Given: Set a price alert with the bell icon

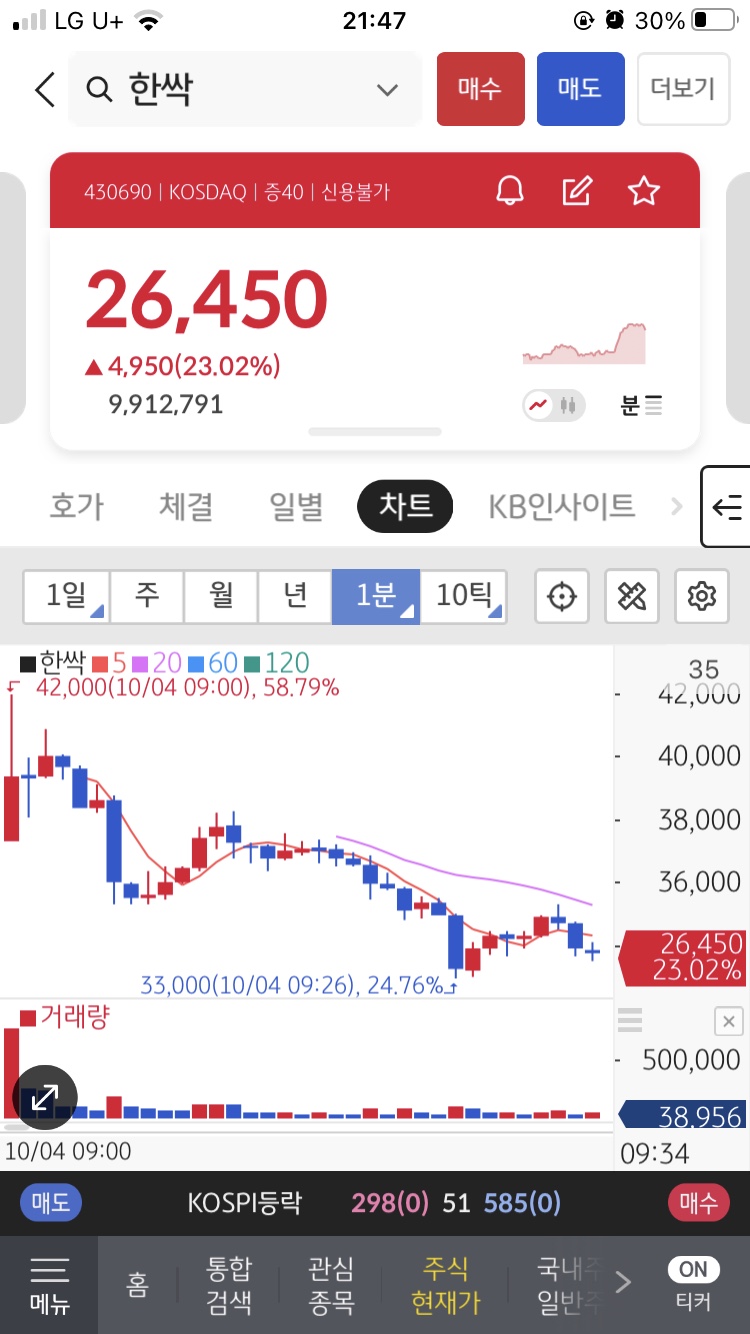Looking at the screenshot, I should pyautogui.click(x=510, y=190).
